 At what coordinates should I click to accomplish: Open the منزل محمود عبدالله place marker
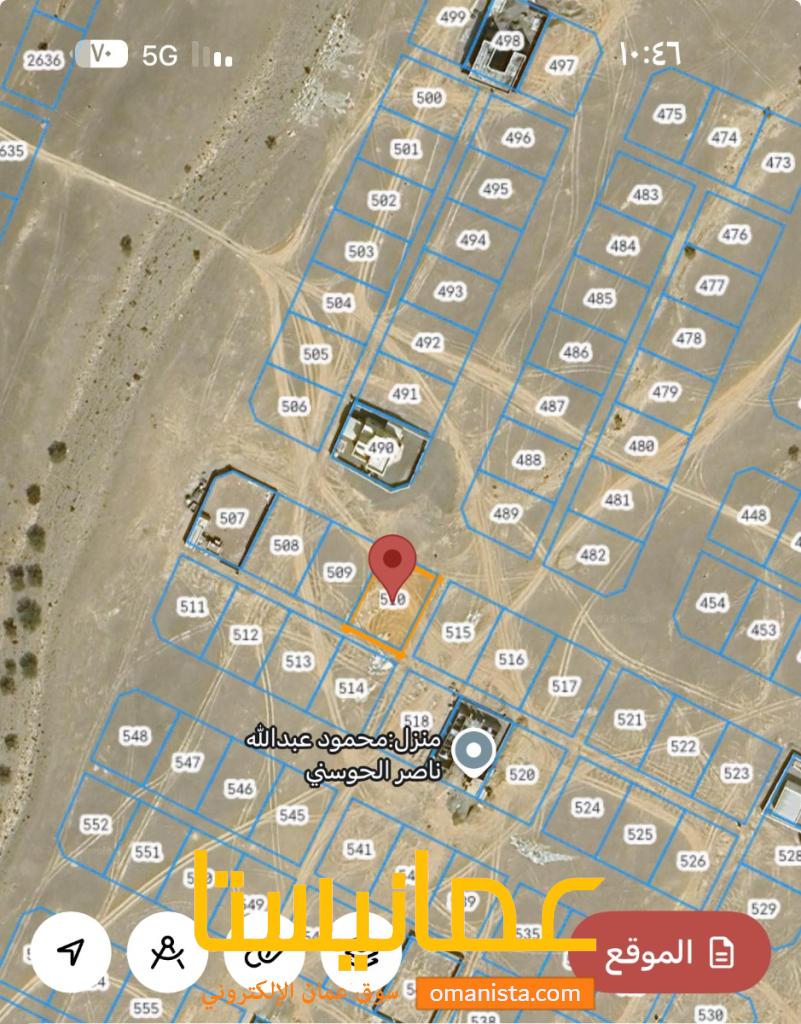pos(472,752)
